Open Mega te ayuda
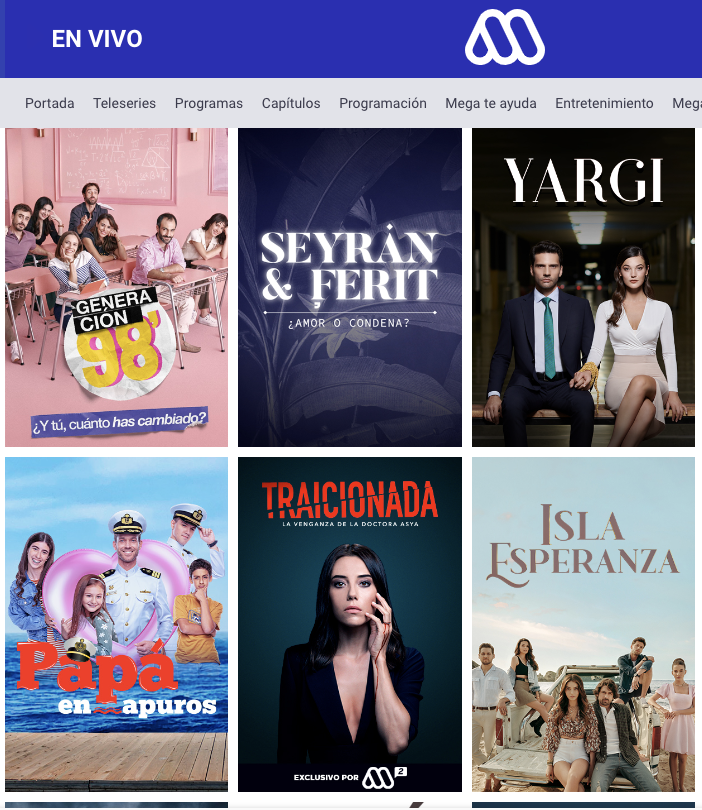 491,103
